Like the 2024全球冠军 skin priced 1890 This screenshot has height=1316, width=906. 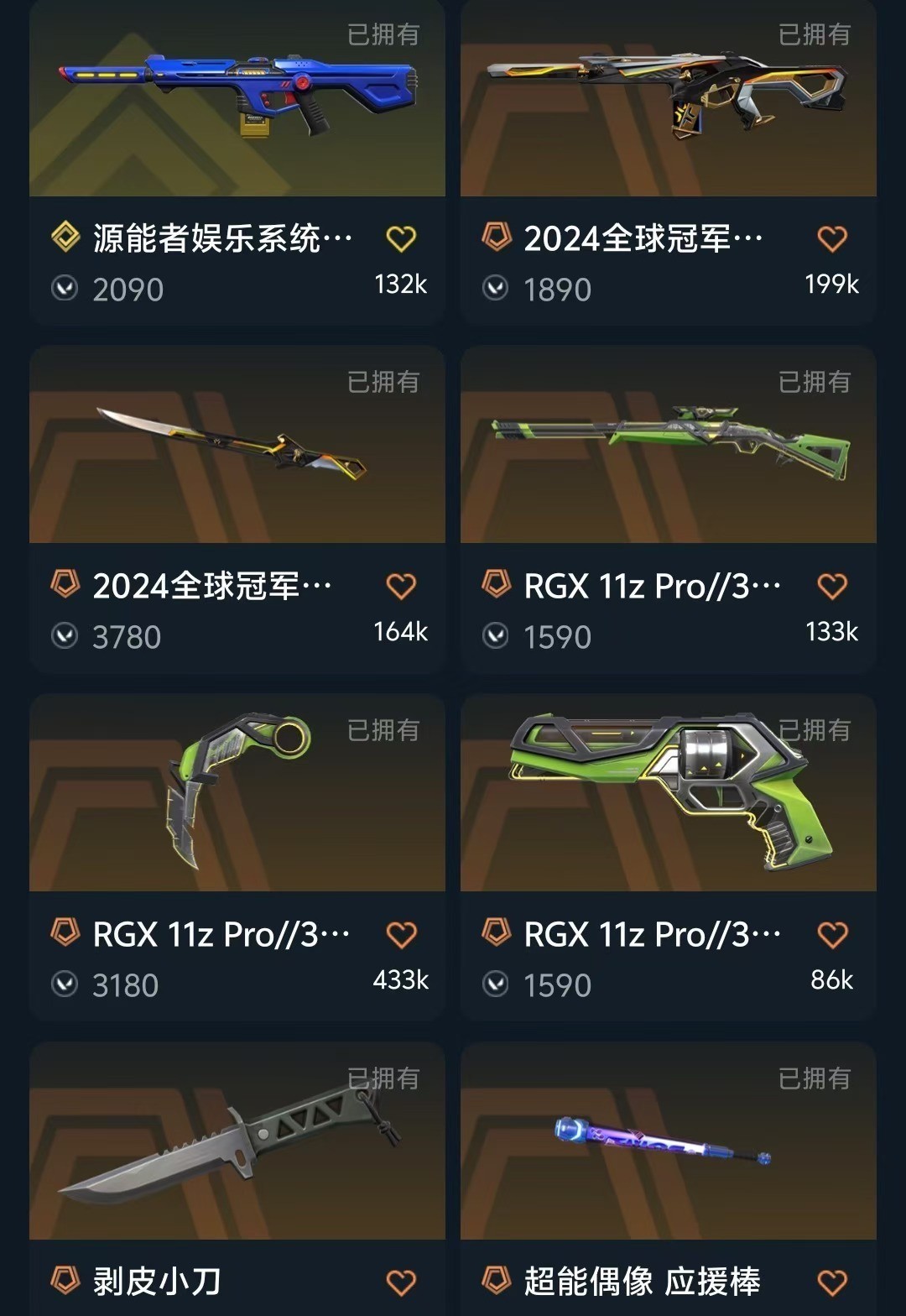pos(831,239)
